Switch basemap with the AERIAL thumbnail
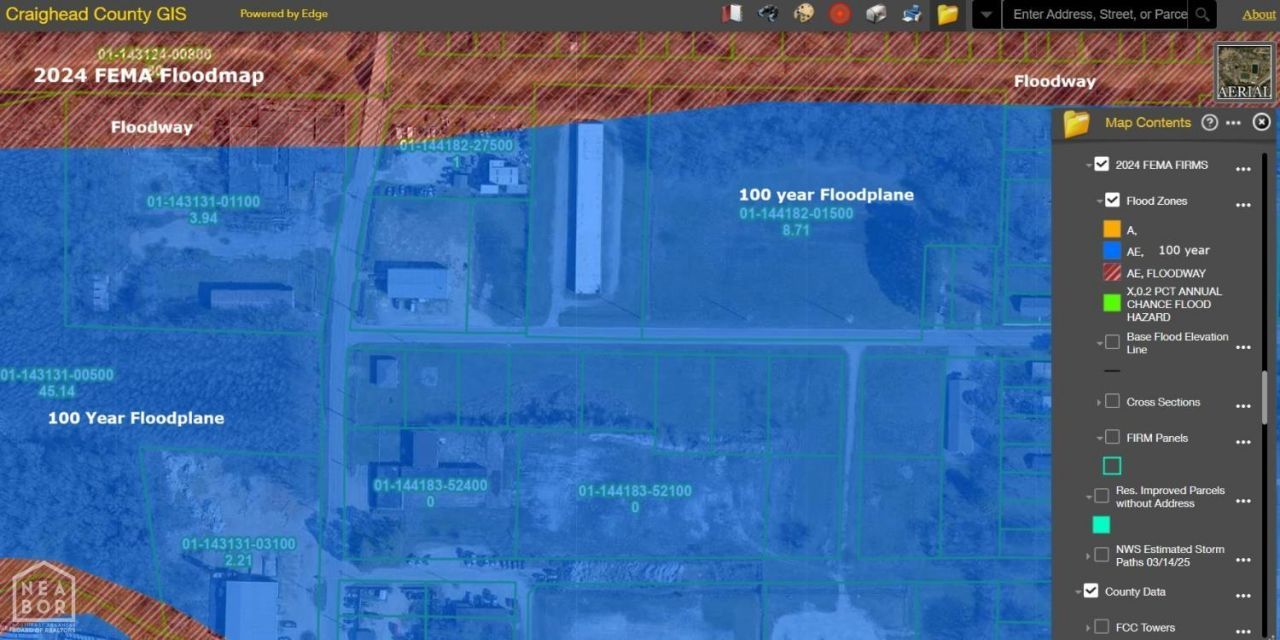 tap(1245, 72)
